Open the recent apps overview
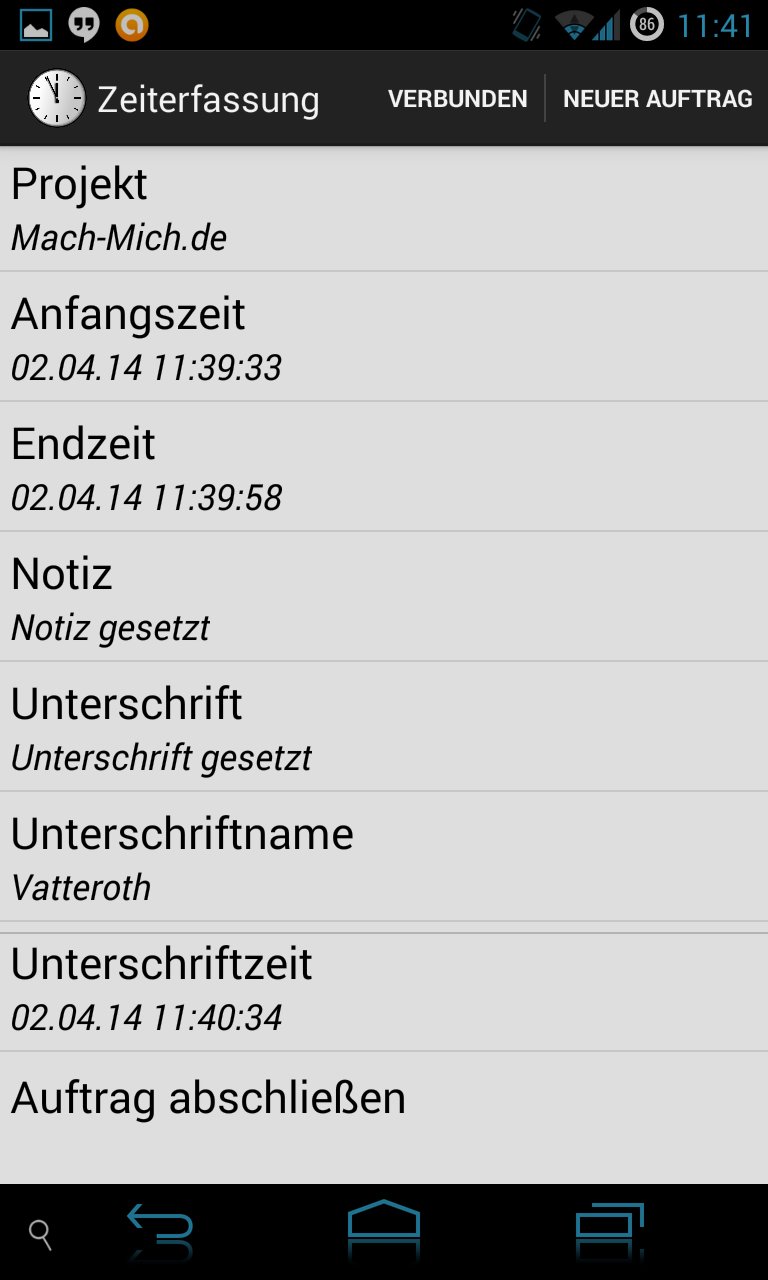Image resolution: width=768 pixels, height=1280 pixels. coord(608,1232)
